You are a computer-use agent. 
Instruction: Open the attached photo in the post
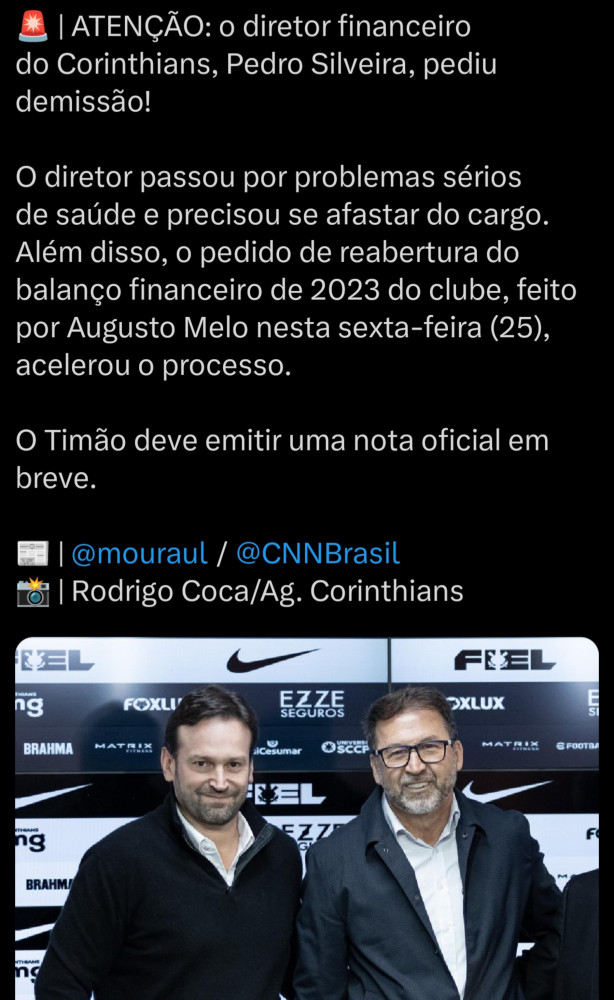pos(306,820)
